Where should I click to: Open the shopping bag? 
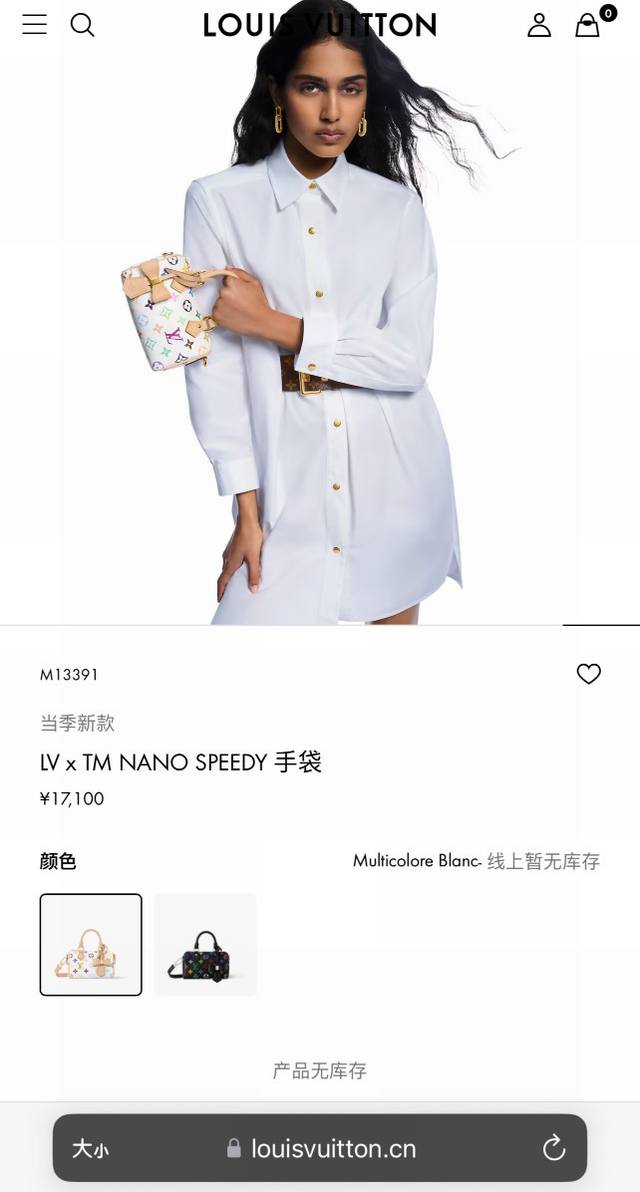click(x=588, y=25)
